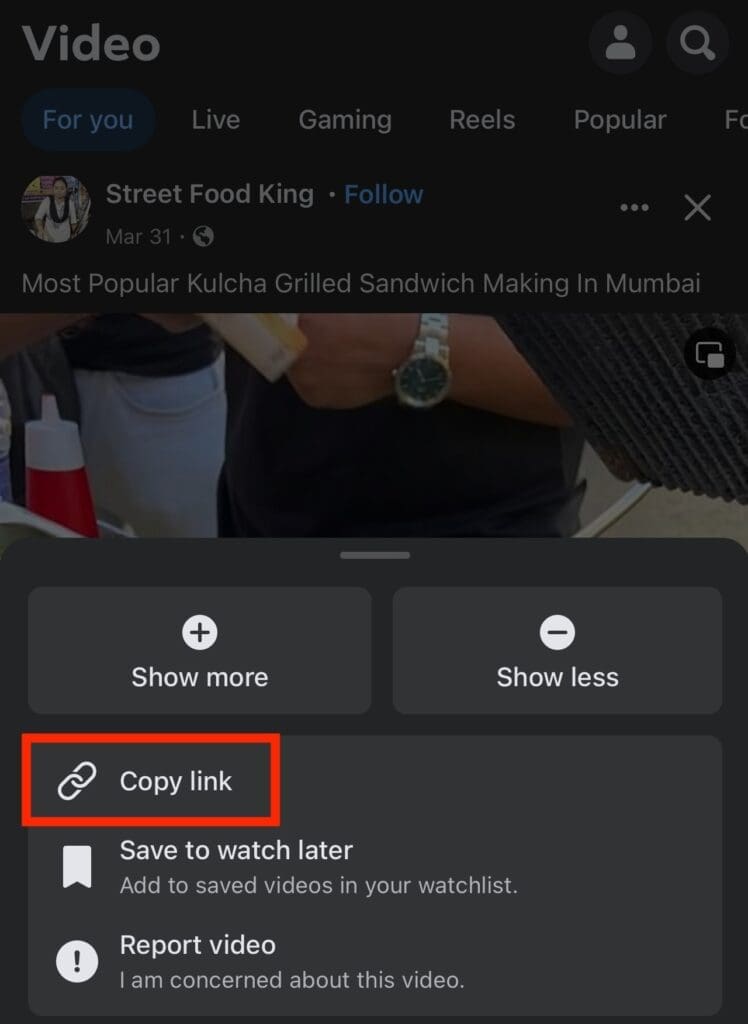Open the Popular tab
Image resolution: width=748 pixels, height=1024 pixels.
pos(620,119)
